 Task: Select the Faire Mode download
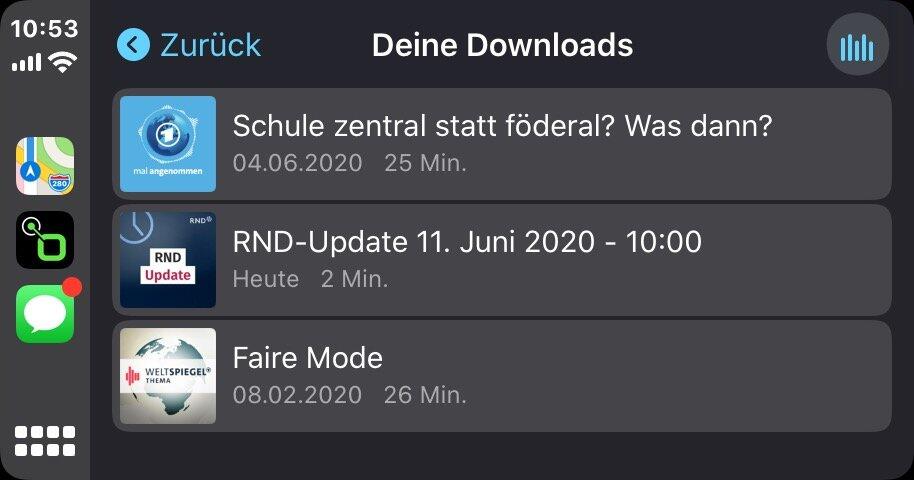point(501,376)
